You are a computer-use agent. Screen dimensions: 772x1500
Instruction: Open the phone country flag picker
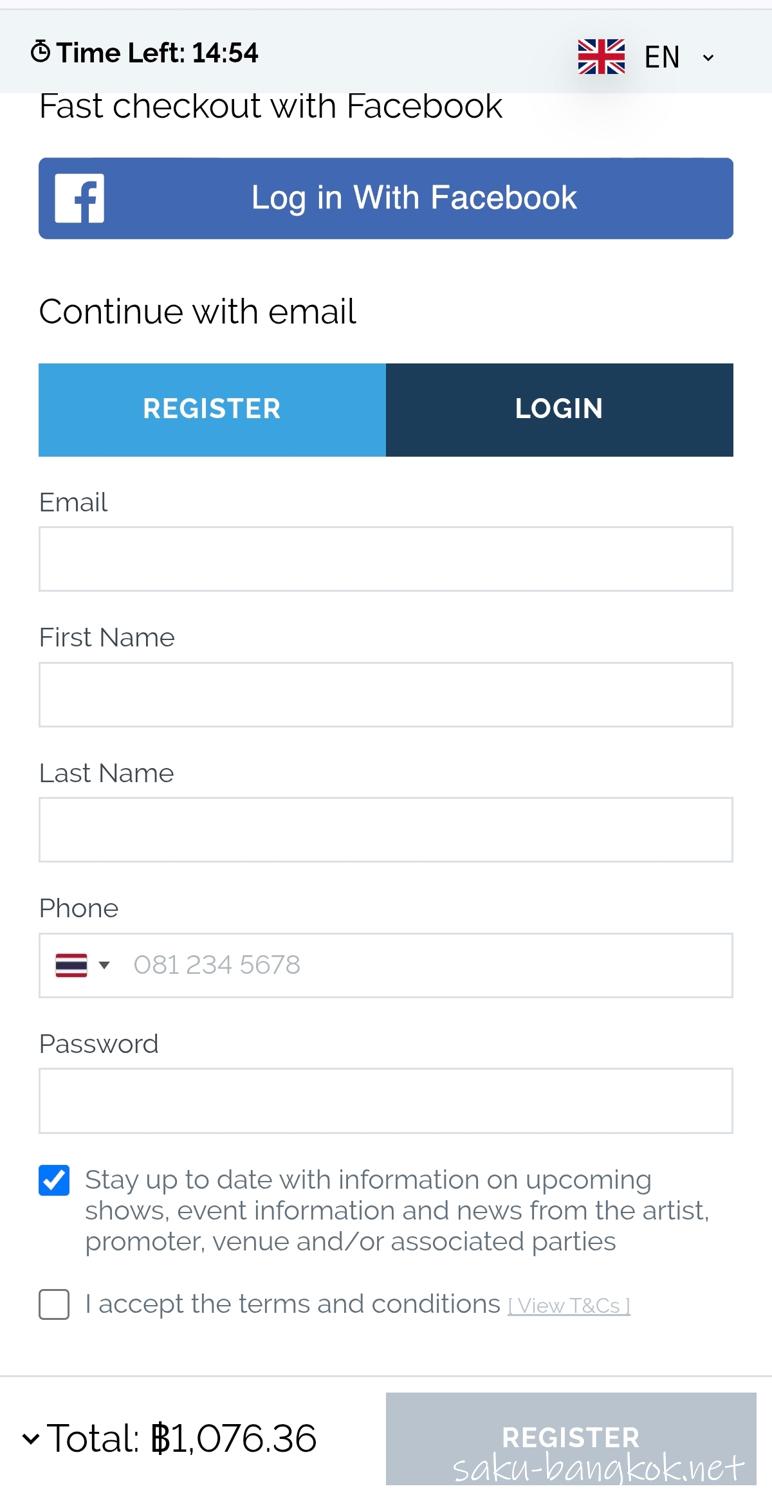click(x=82, y=965)
